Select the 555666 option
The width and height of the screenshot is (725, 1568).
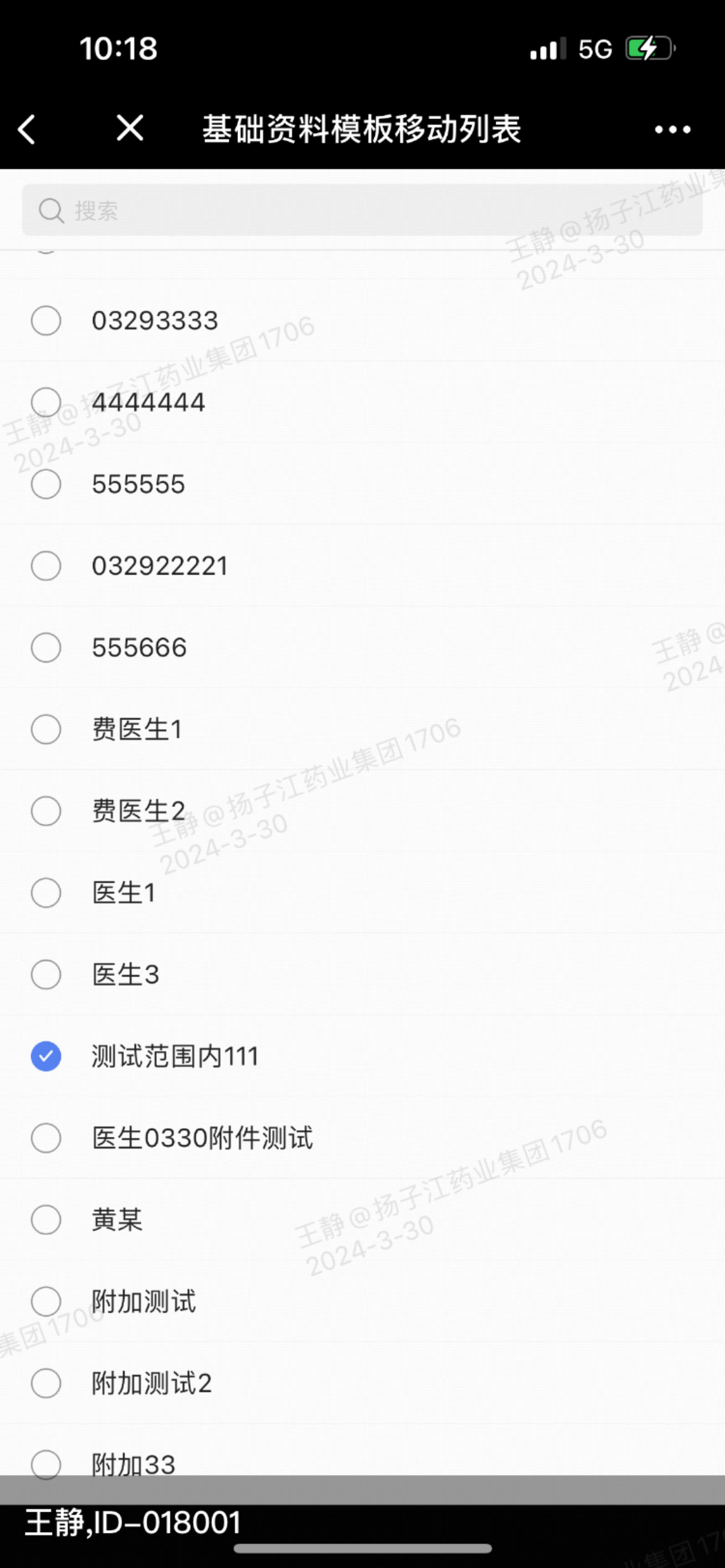[x=362, y=648]
